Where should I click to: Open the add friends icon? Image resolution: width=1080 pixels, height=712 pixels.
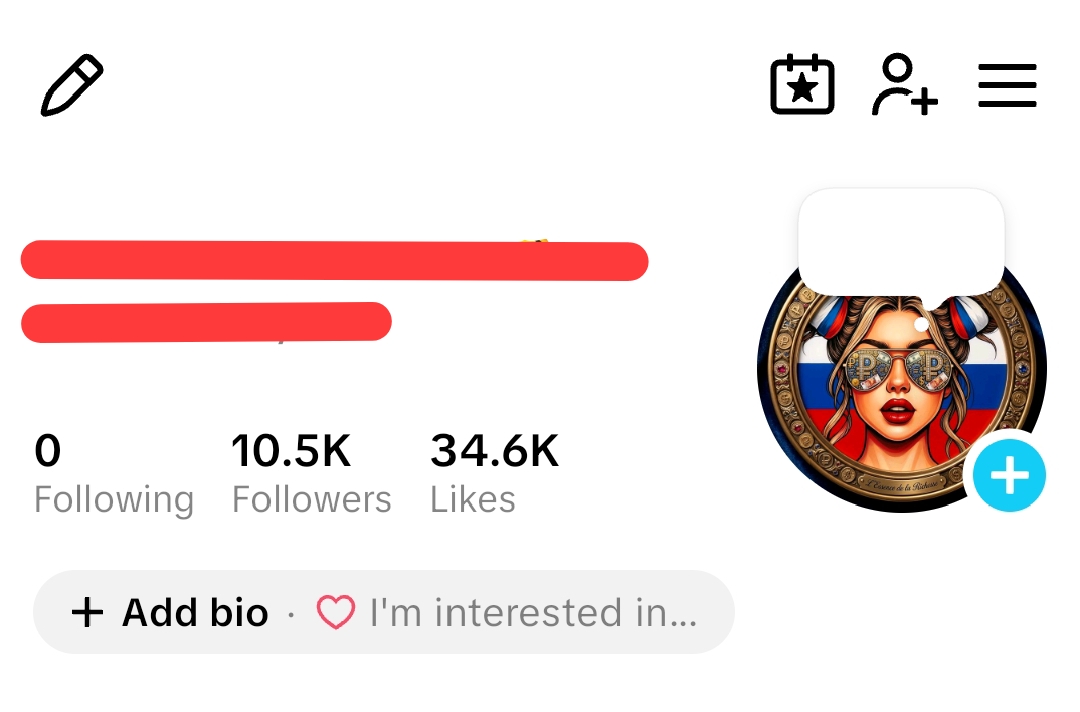tap(904, 85)
